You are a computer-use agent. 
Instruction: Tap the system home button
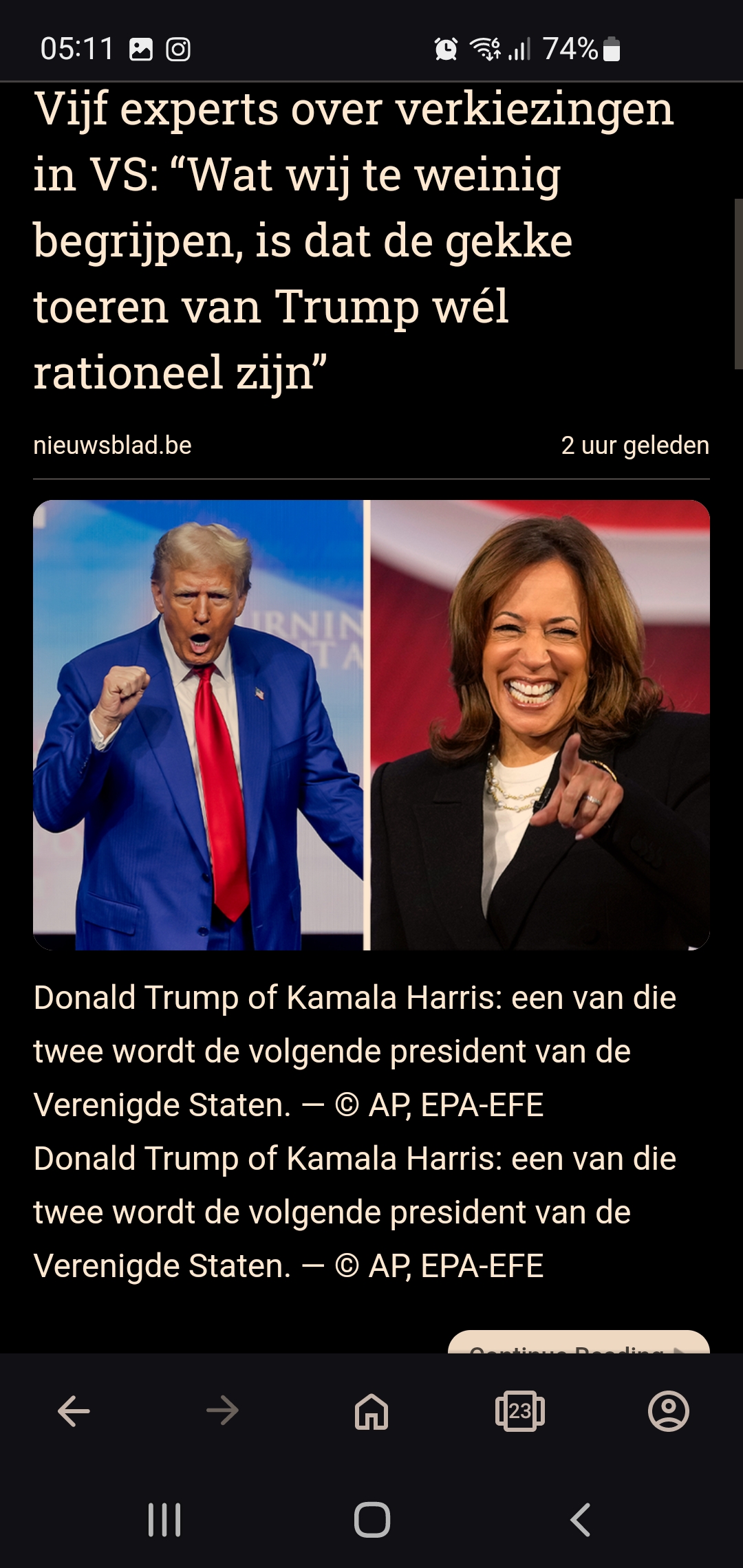(x=372, y=1520)
